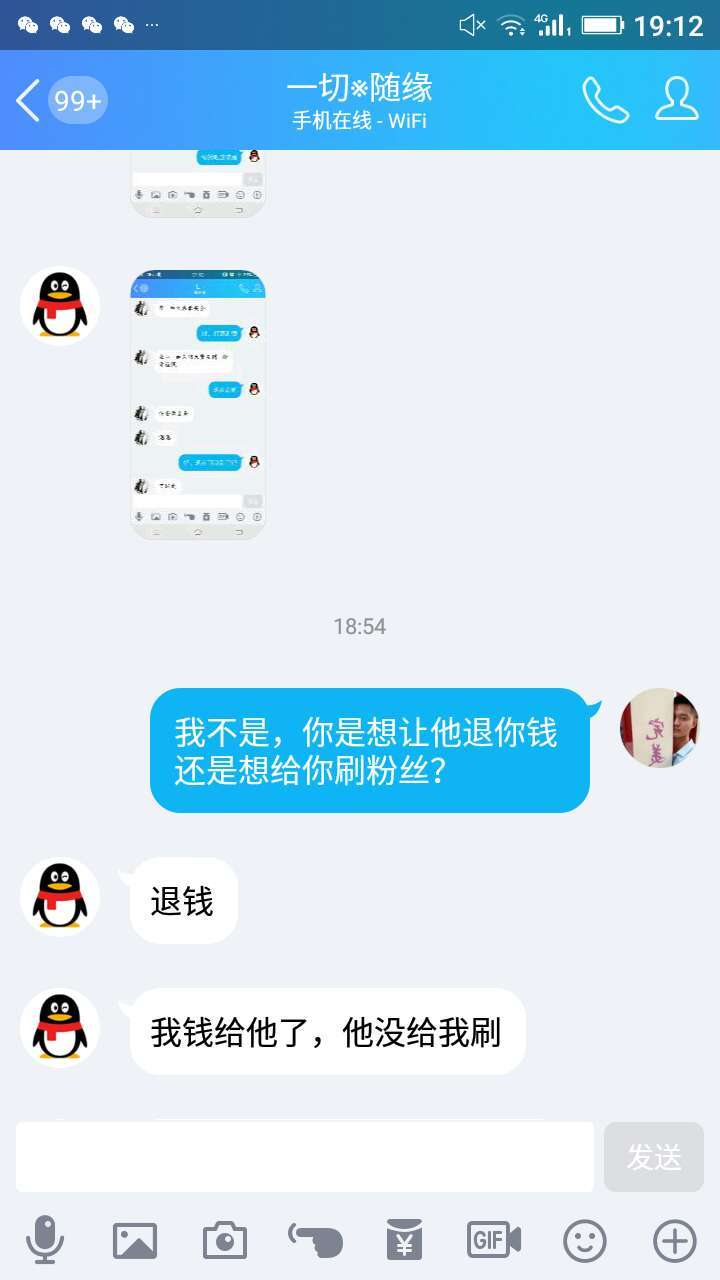Image resolution: width=720 pixels, height=1280 pixels.
Task: Open the red packet ¥ icon
Action: (x=404, y=1239)
